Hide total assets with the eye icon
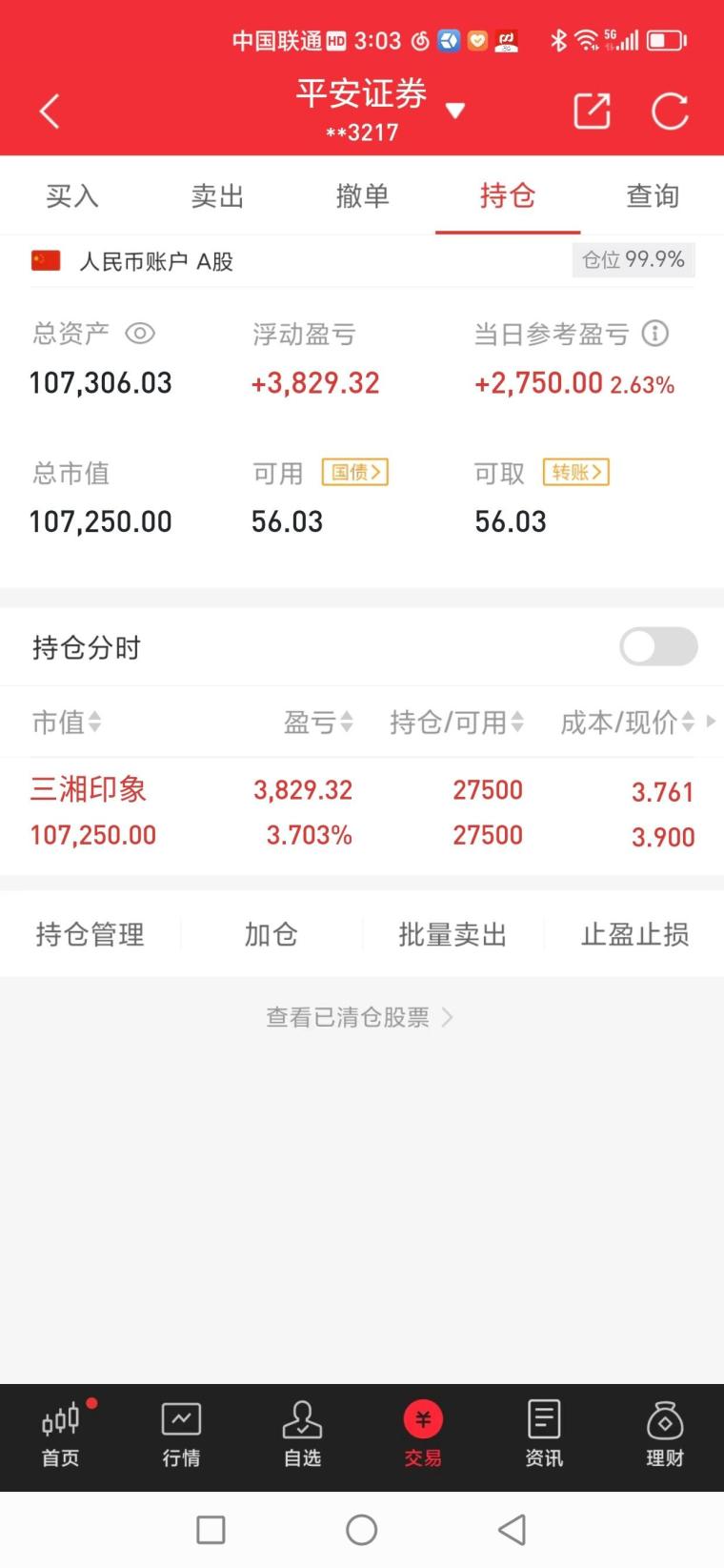The width and height of the screenshot is (724, 1568). [140, 334]
